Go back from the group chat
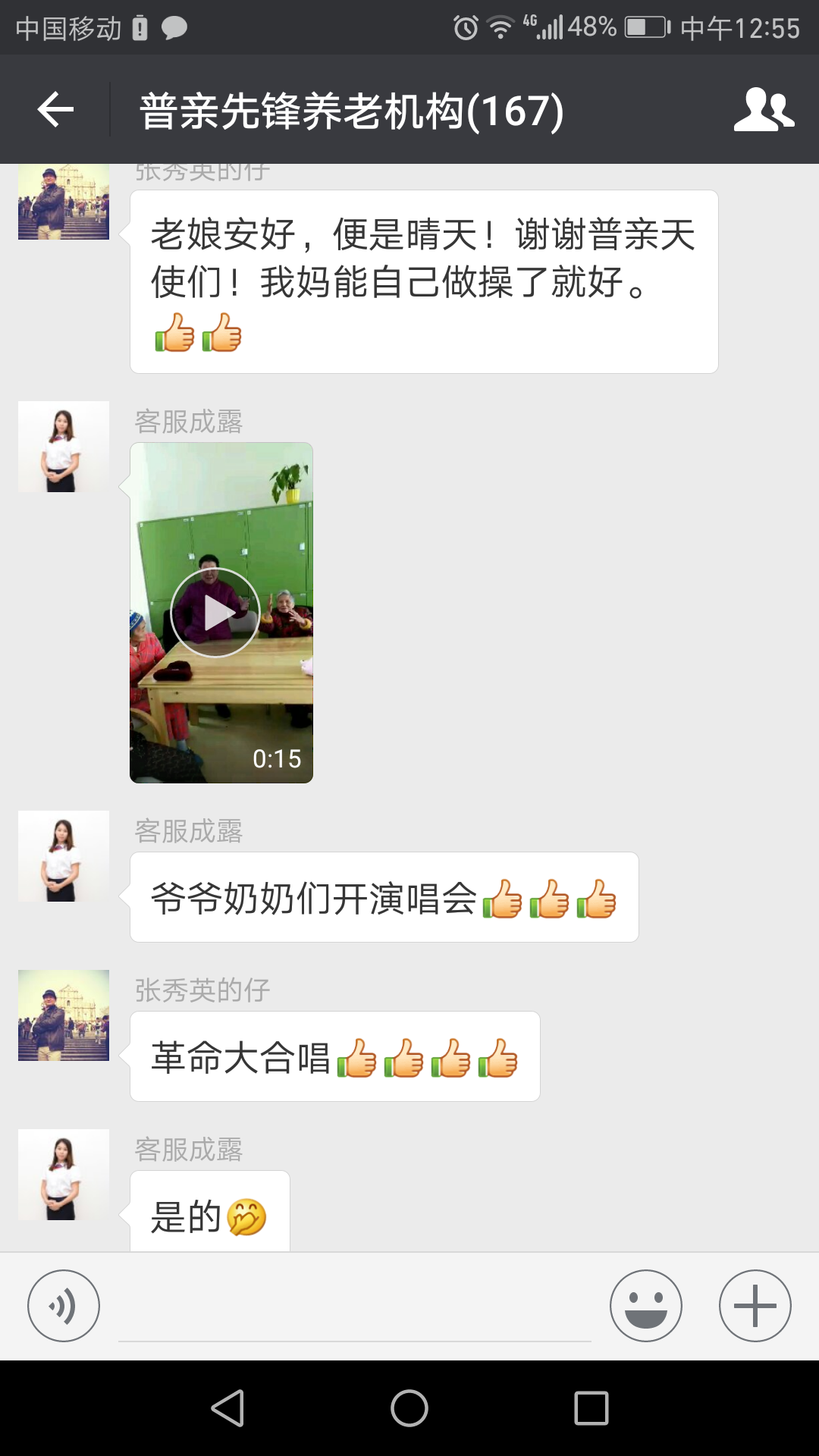819x1456 pixels. tap(55, 110)
